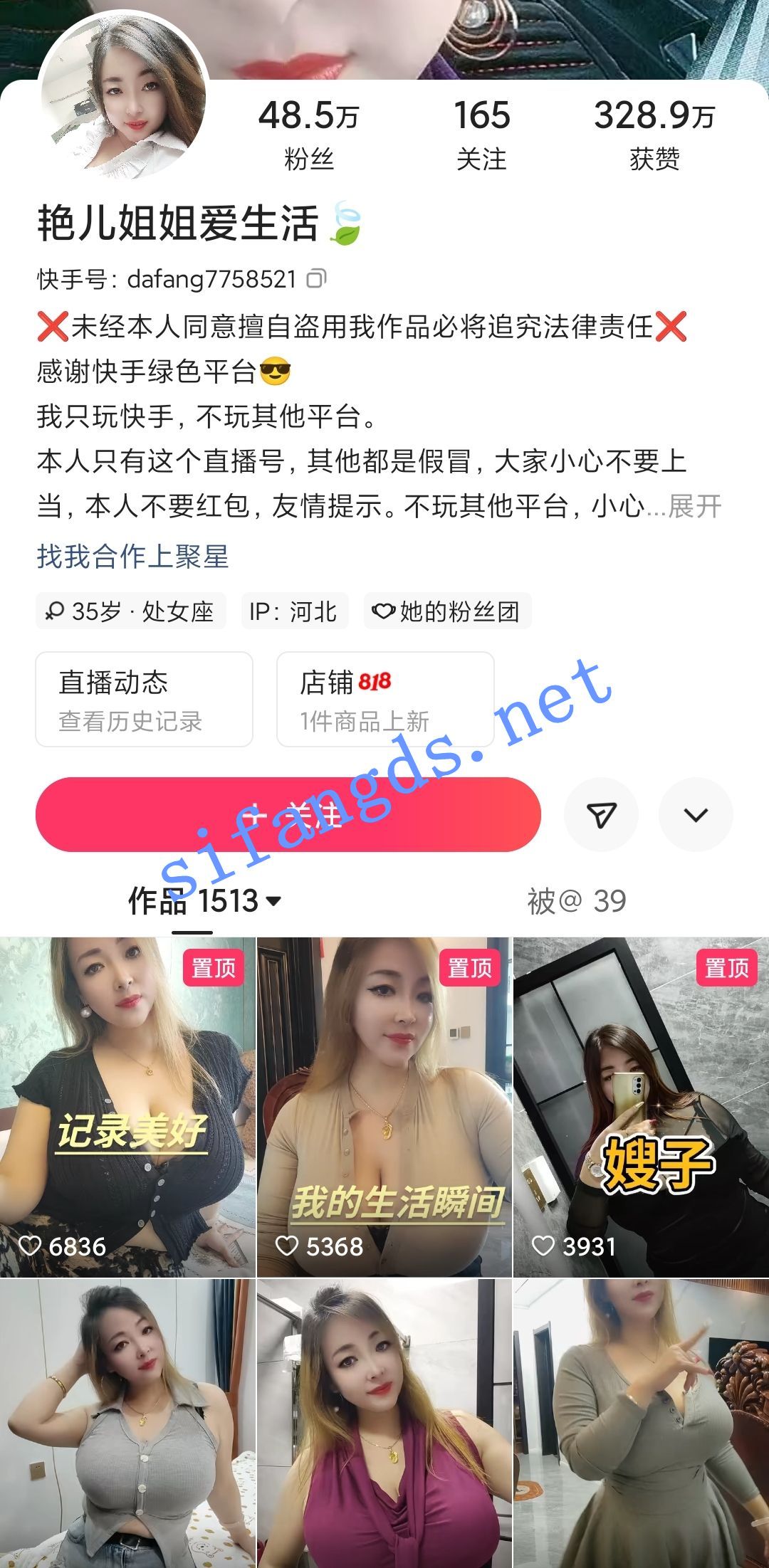Screen dimensions: 769x1568
Task: View the 165 关注 following list
Action: click(x=482, y=133)
